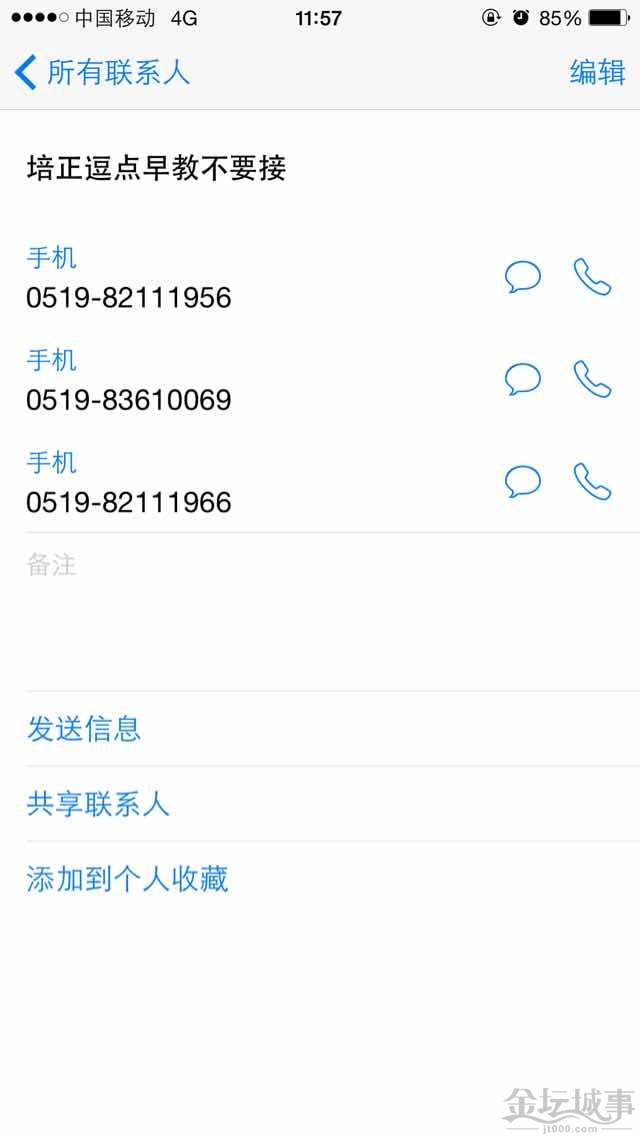The height and width of the screenshot is (1139, 640).
Task: Call number 0519-82111956
Action: click(x=592, y=277)
